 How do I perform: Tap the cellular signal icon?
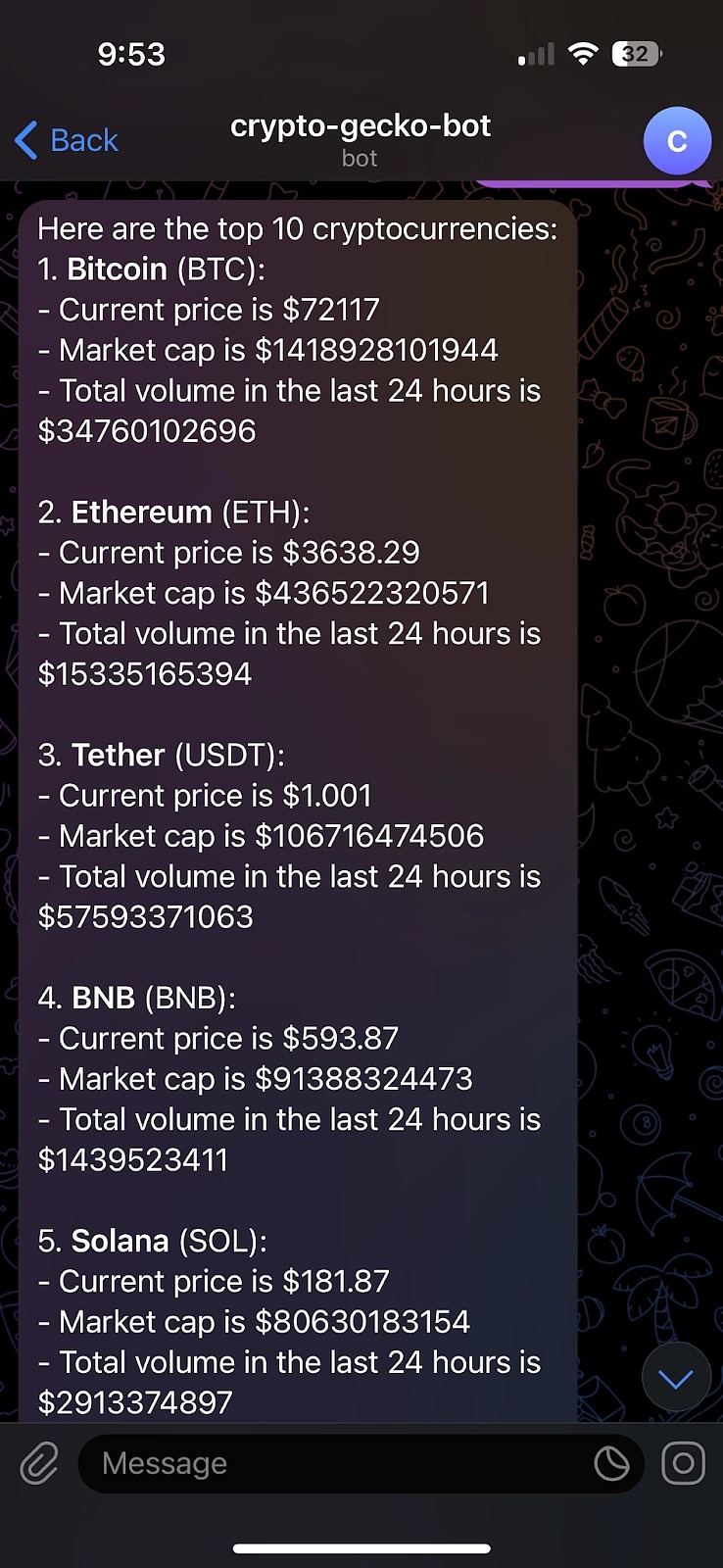[533, 54]
